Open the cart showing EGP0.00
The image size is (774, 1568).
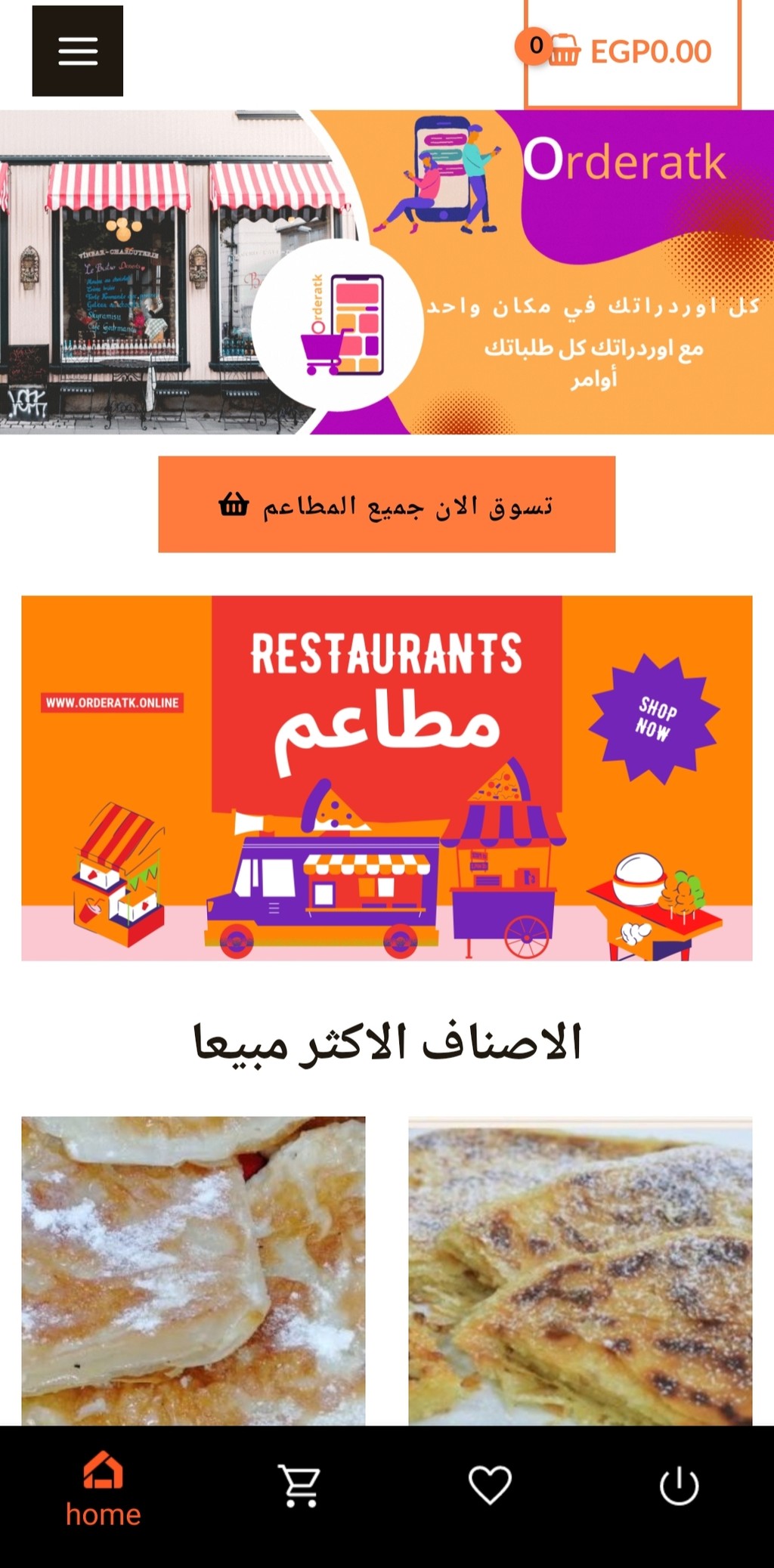click(632, 51)
